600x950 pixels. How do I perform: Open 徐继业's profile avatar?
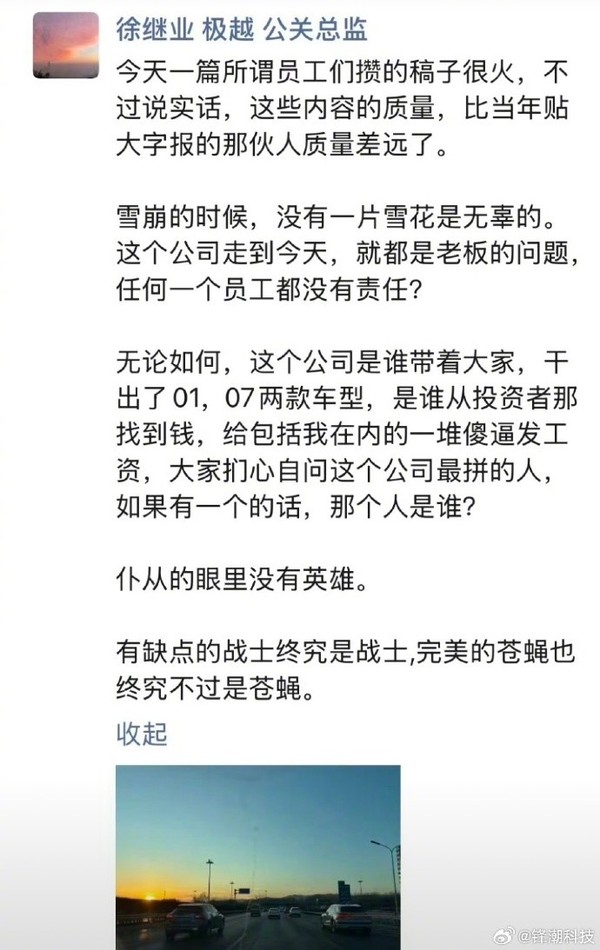coord(66,45)
